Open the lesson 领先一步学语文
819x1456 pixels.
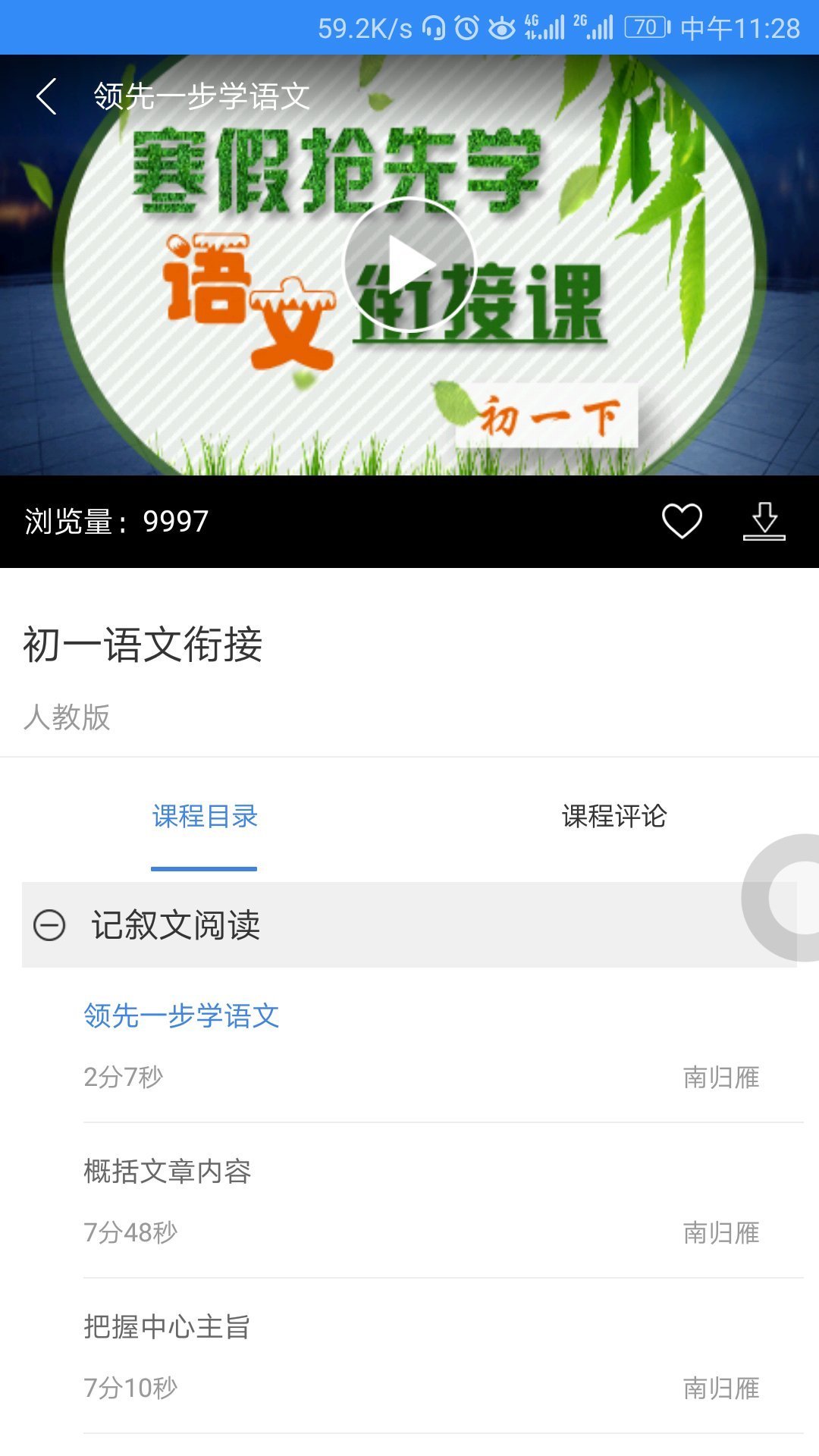coord(180,1017)
